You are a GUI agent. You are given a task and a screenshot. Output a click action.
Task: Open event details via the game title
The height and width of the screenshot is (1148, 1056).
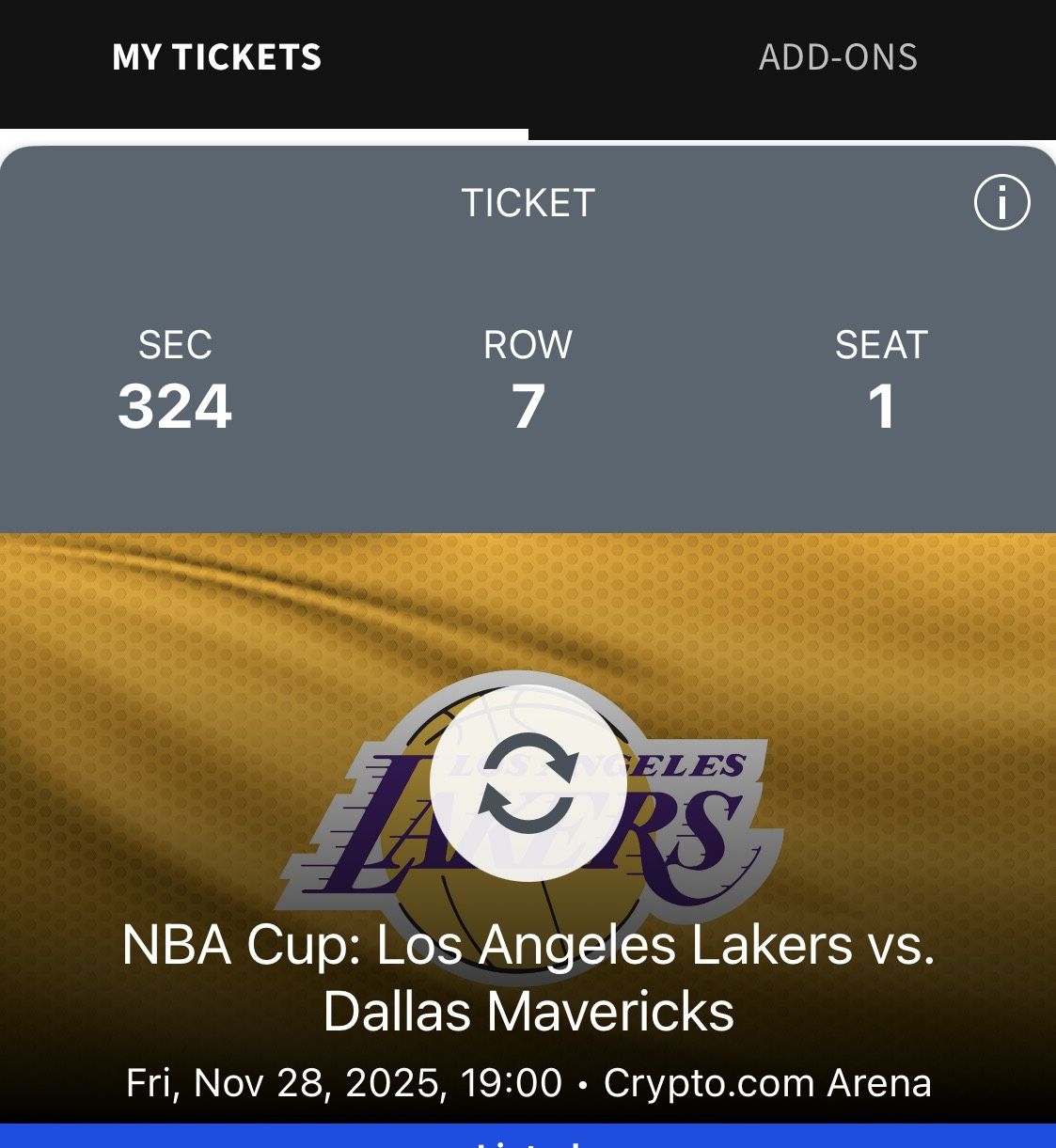coord(528,978)
